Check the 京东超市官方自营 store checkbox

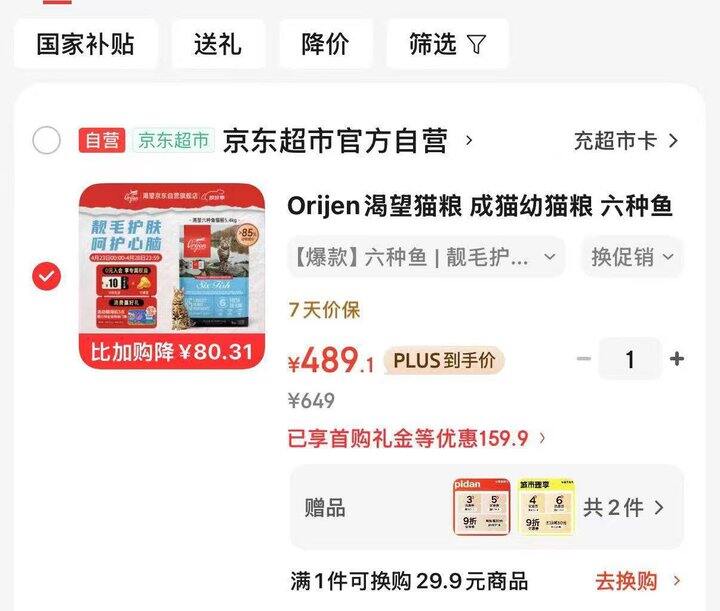[x=46, y=140]
